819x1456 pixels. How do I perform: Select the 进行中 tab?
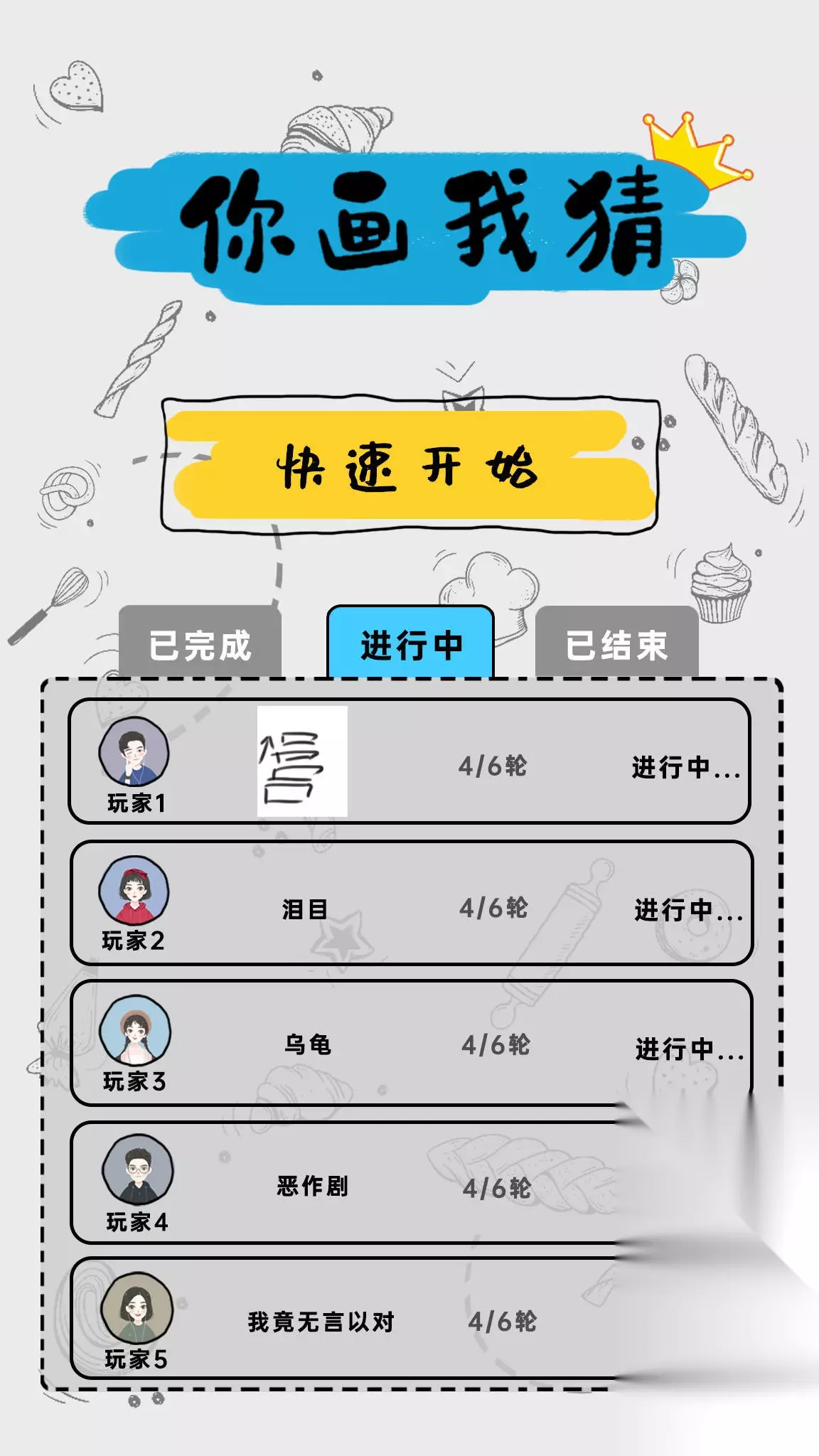tap(410, 643)
